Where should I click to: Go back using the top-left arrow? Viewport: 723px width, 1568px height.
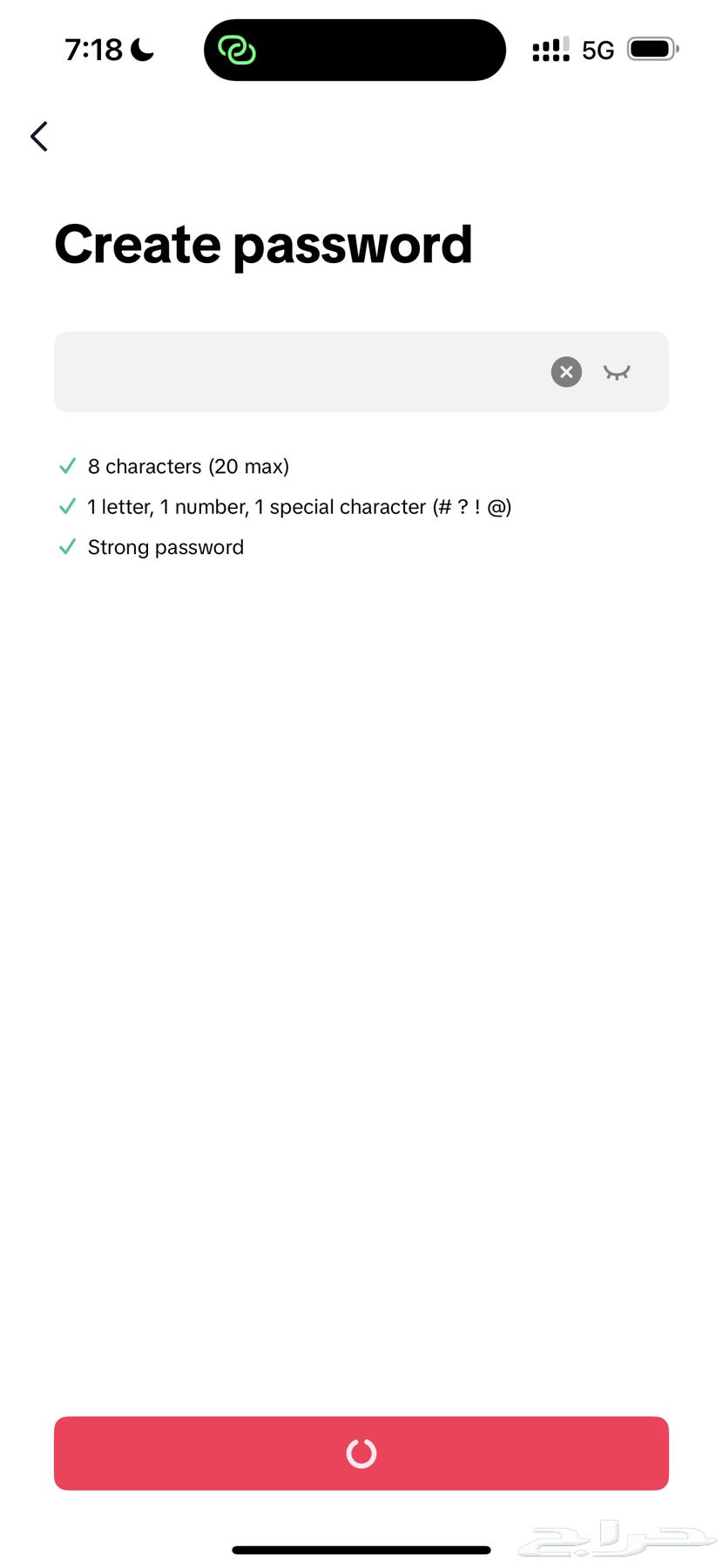pos(39,136)
